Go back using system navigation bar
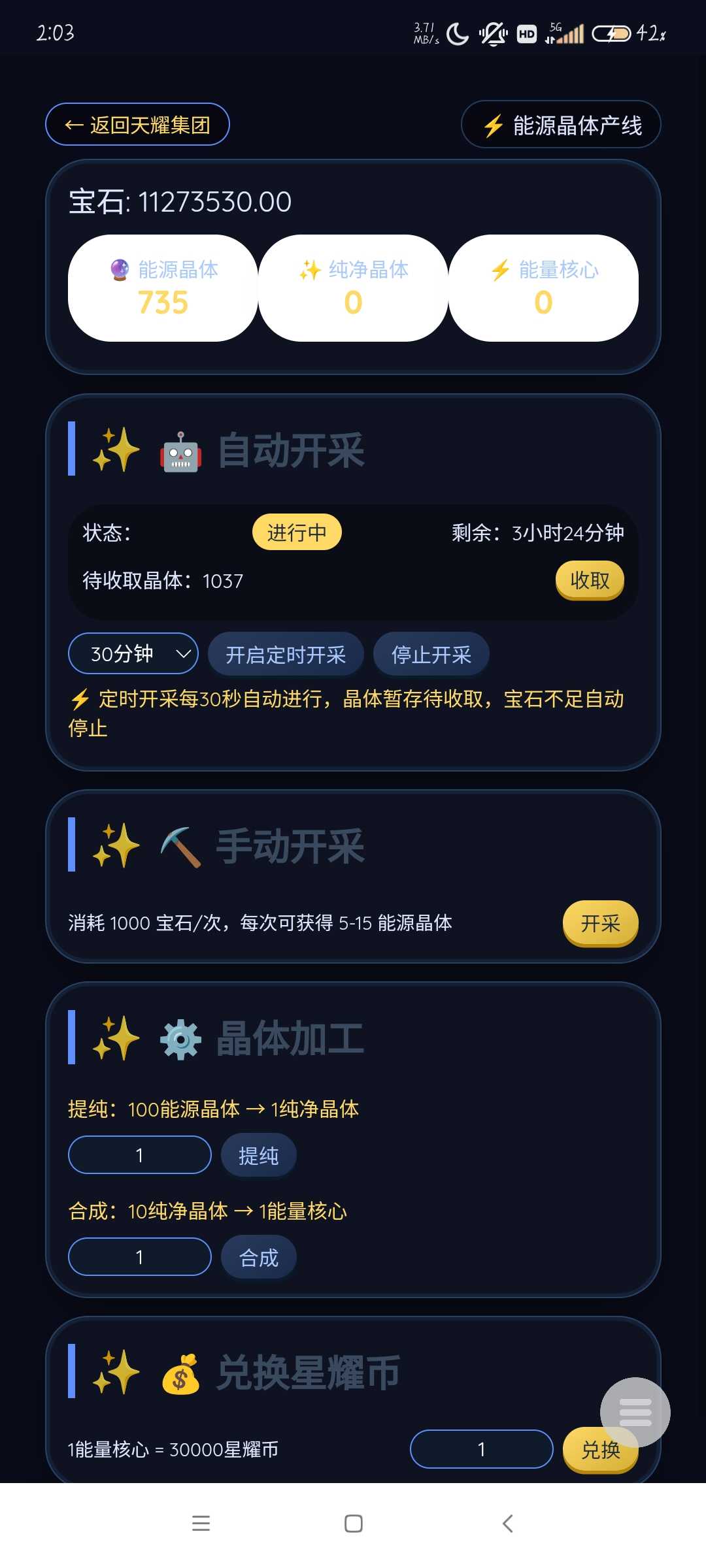 click(x=508, y=1524)
